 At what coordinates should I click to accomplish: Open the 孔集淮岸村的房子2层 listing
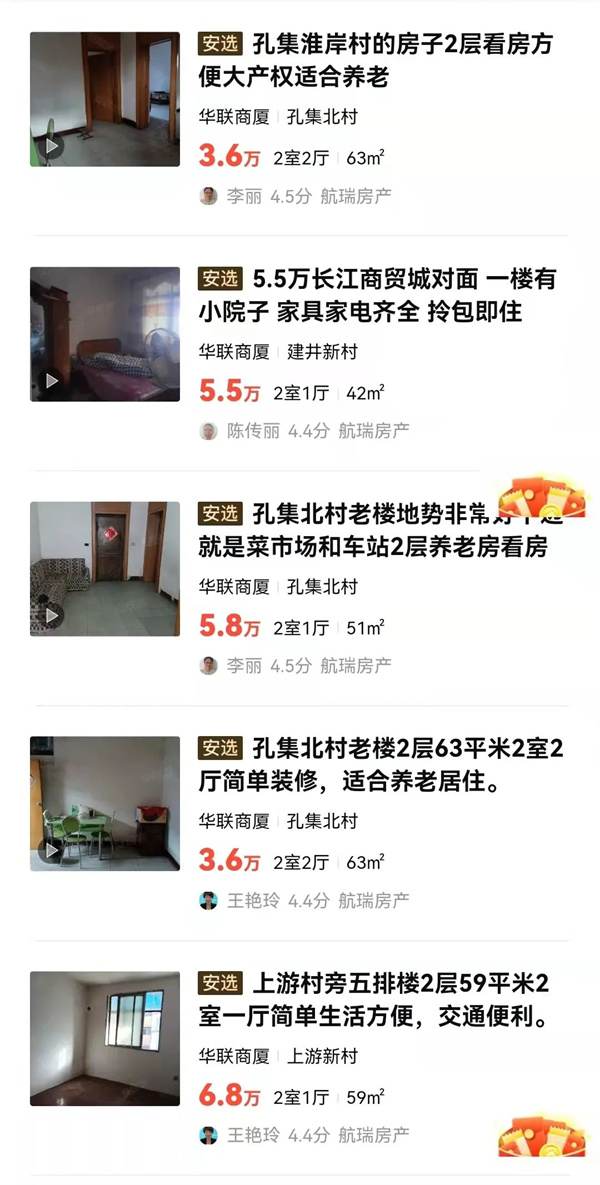[x=375, y=60]
